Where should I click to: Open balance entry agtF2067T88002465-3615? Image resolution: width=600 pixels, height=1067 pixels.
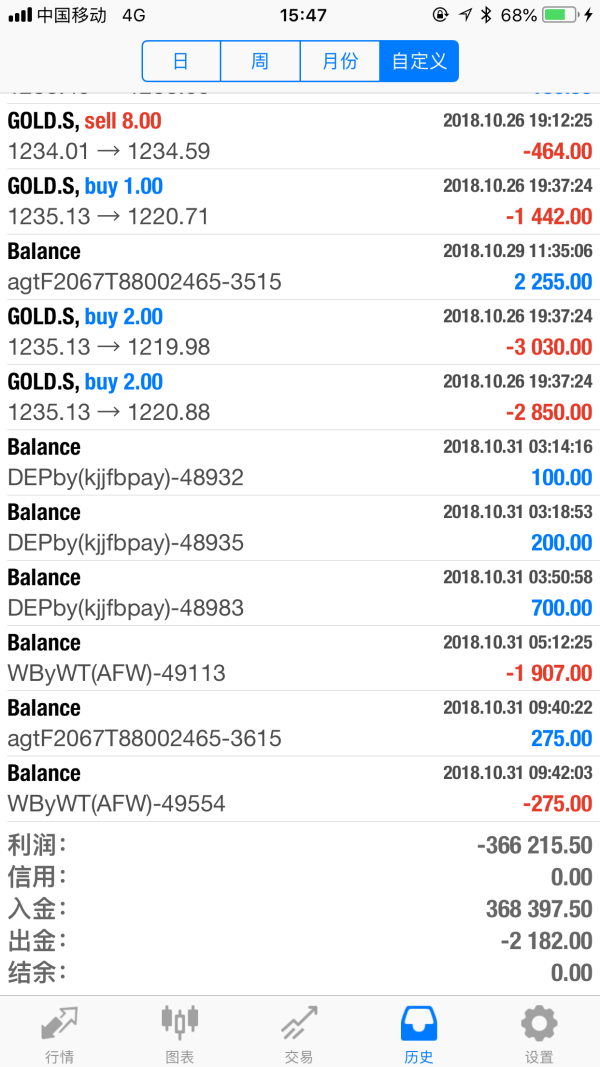[x=300, y=723]
